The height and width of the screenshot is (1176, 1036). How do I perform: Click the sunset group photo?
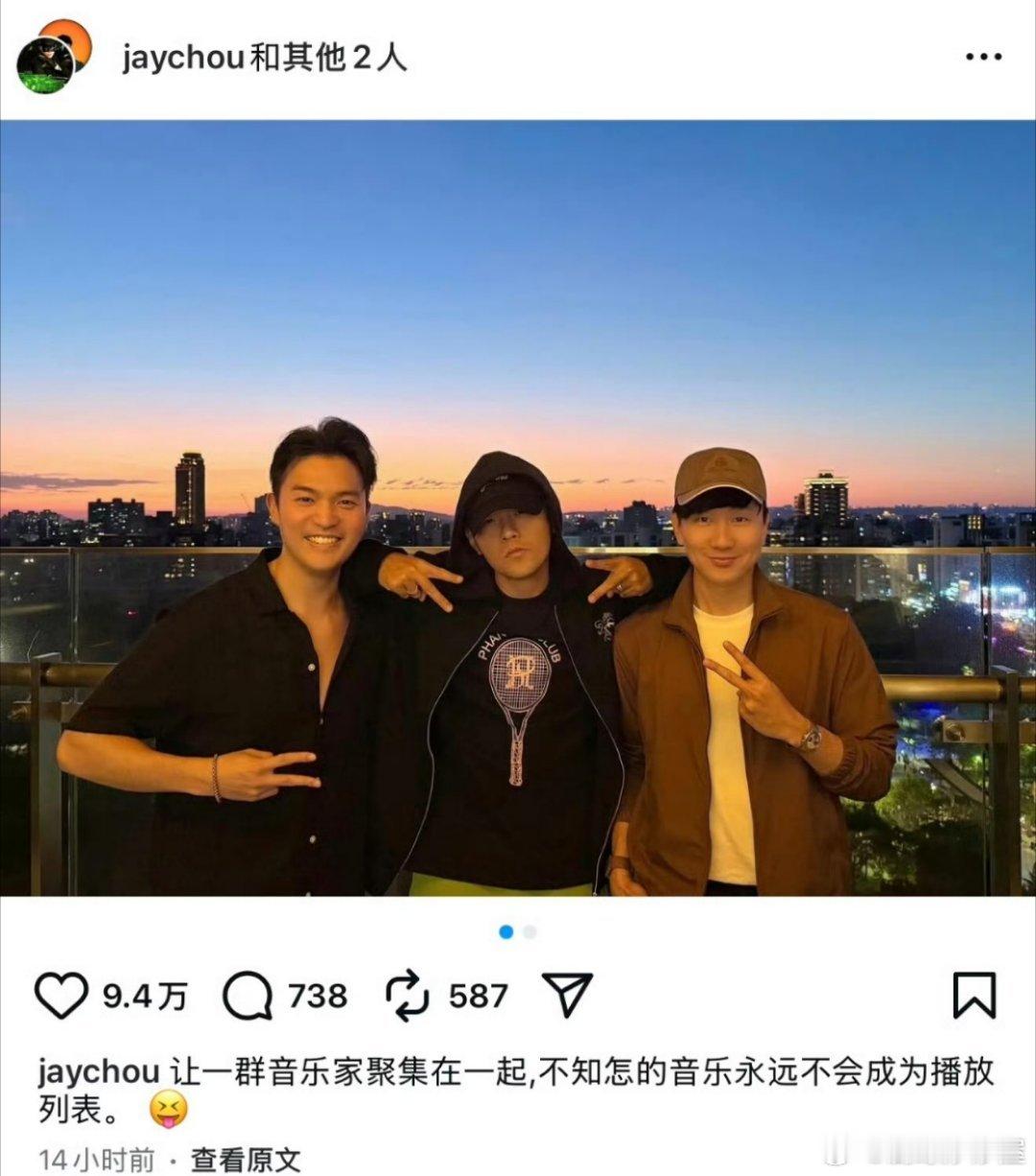pos(518,508)
